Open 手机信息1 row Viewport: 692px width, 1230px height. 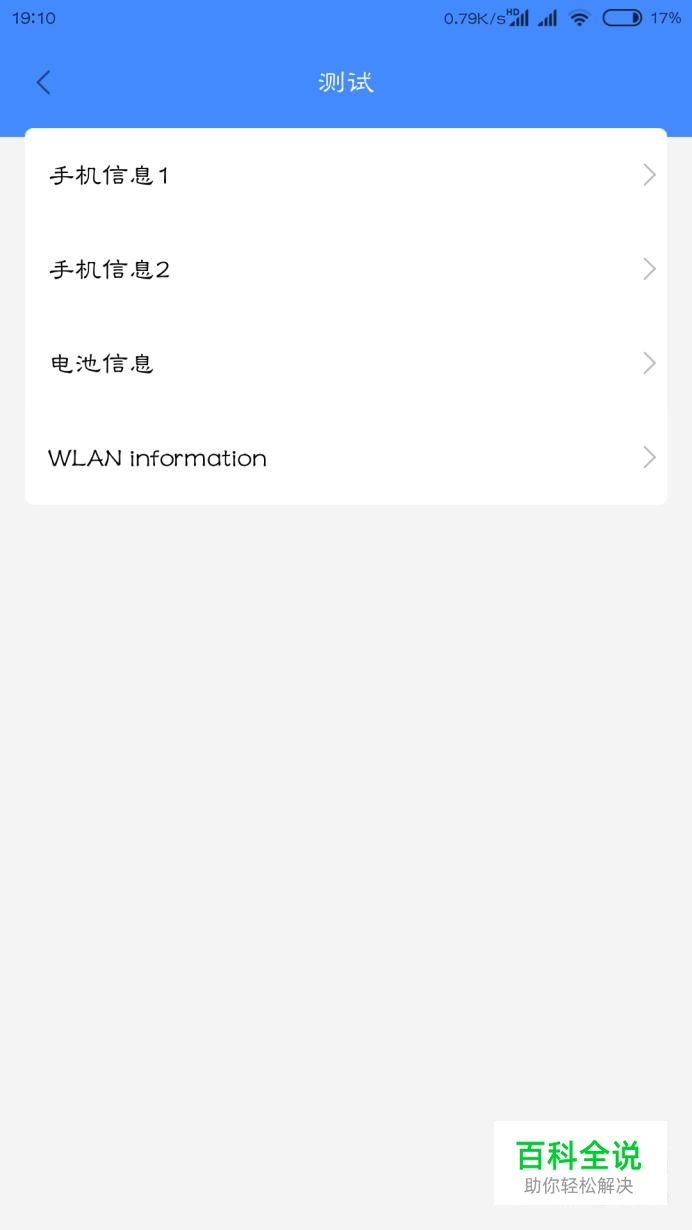[x=346, y=175]
